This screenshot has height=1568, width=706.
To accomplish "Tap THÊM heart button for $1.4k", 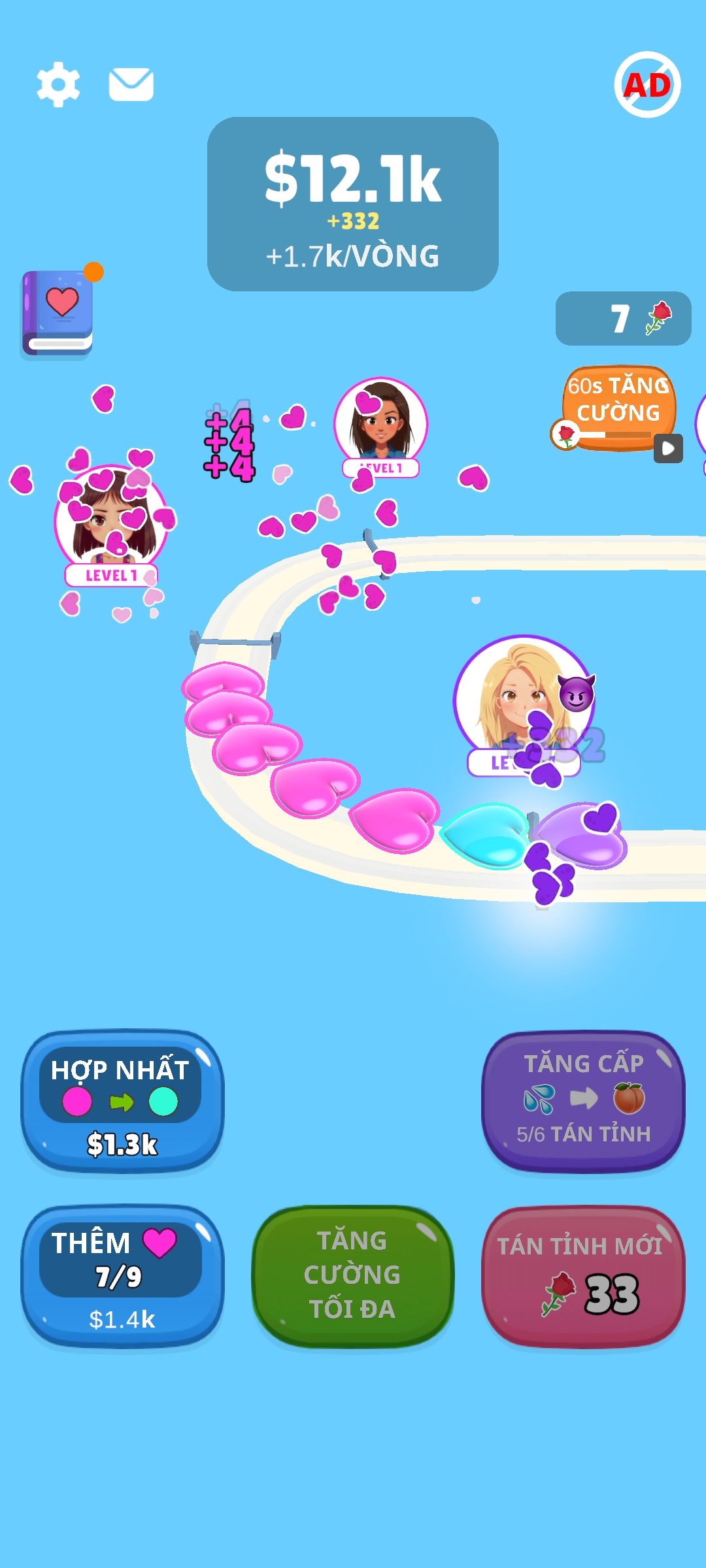I will click(122, 1276).
